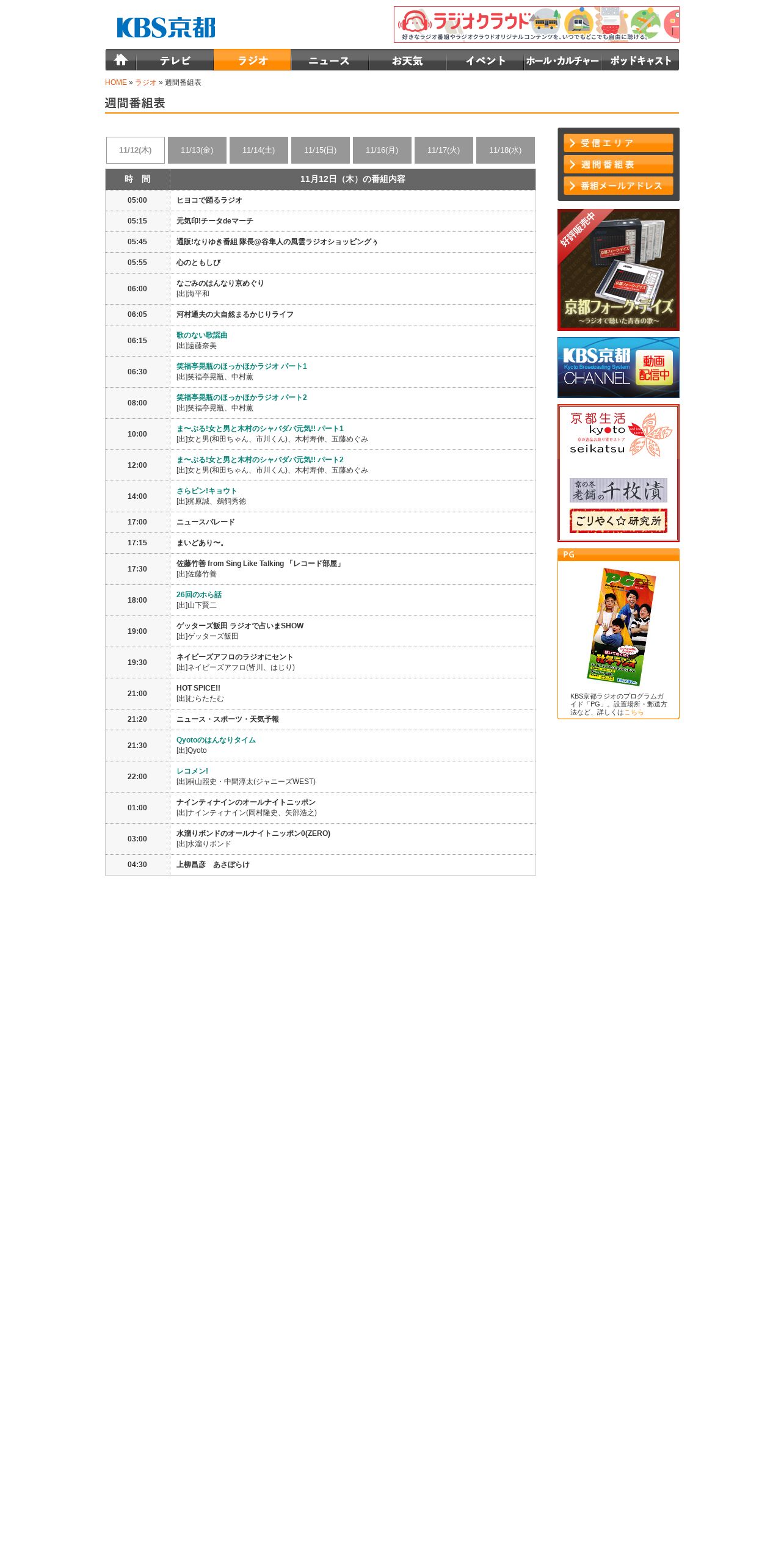This screenshot has height=1568, width=784.
Task: Follow the HOME breadcrumb link
Action: tap(116, 82)
